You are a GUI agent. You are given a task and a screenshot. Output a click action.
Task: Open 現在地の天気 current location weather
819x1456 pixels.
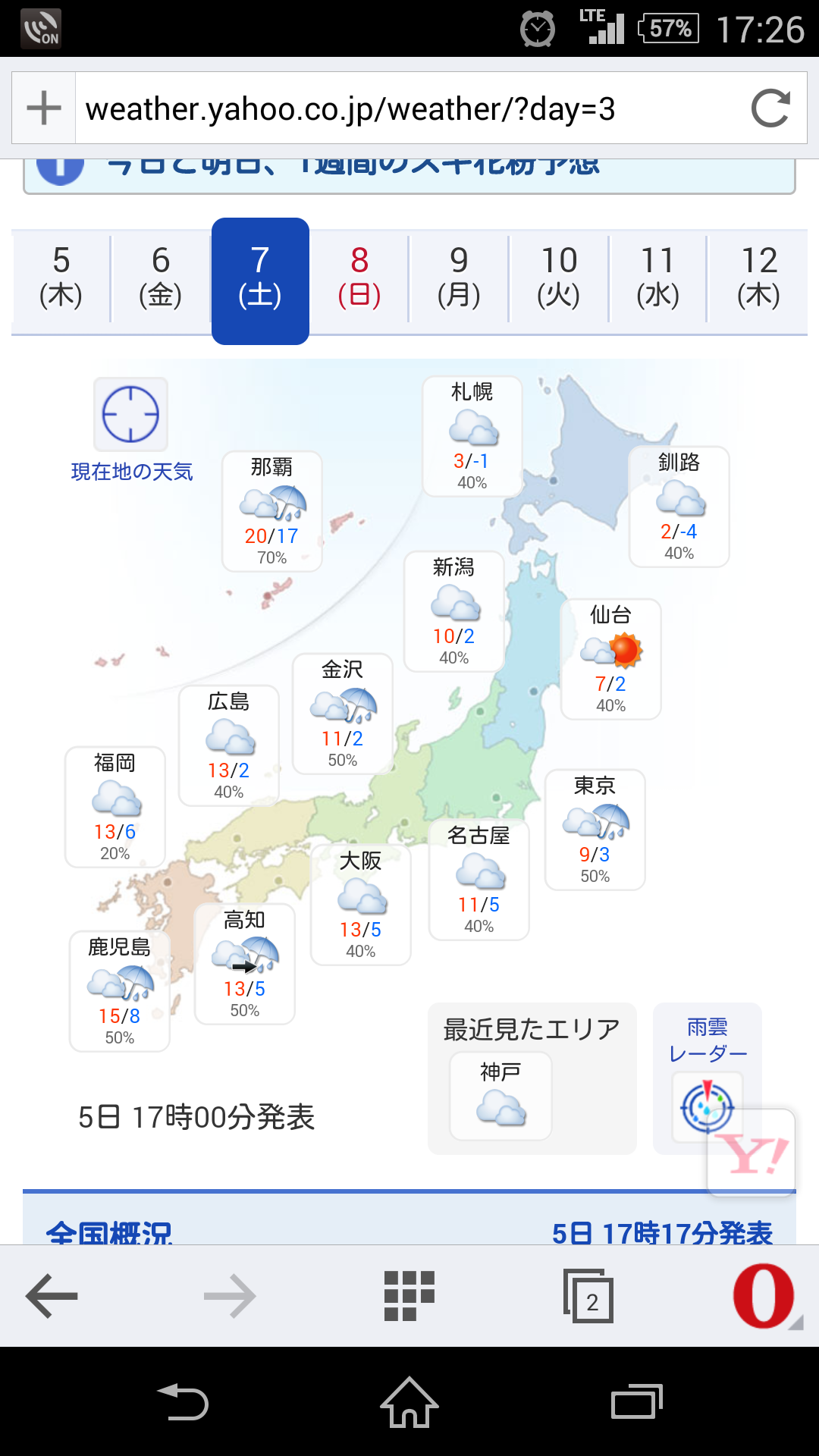[131, 430]
